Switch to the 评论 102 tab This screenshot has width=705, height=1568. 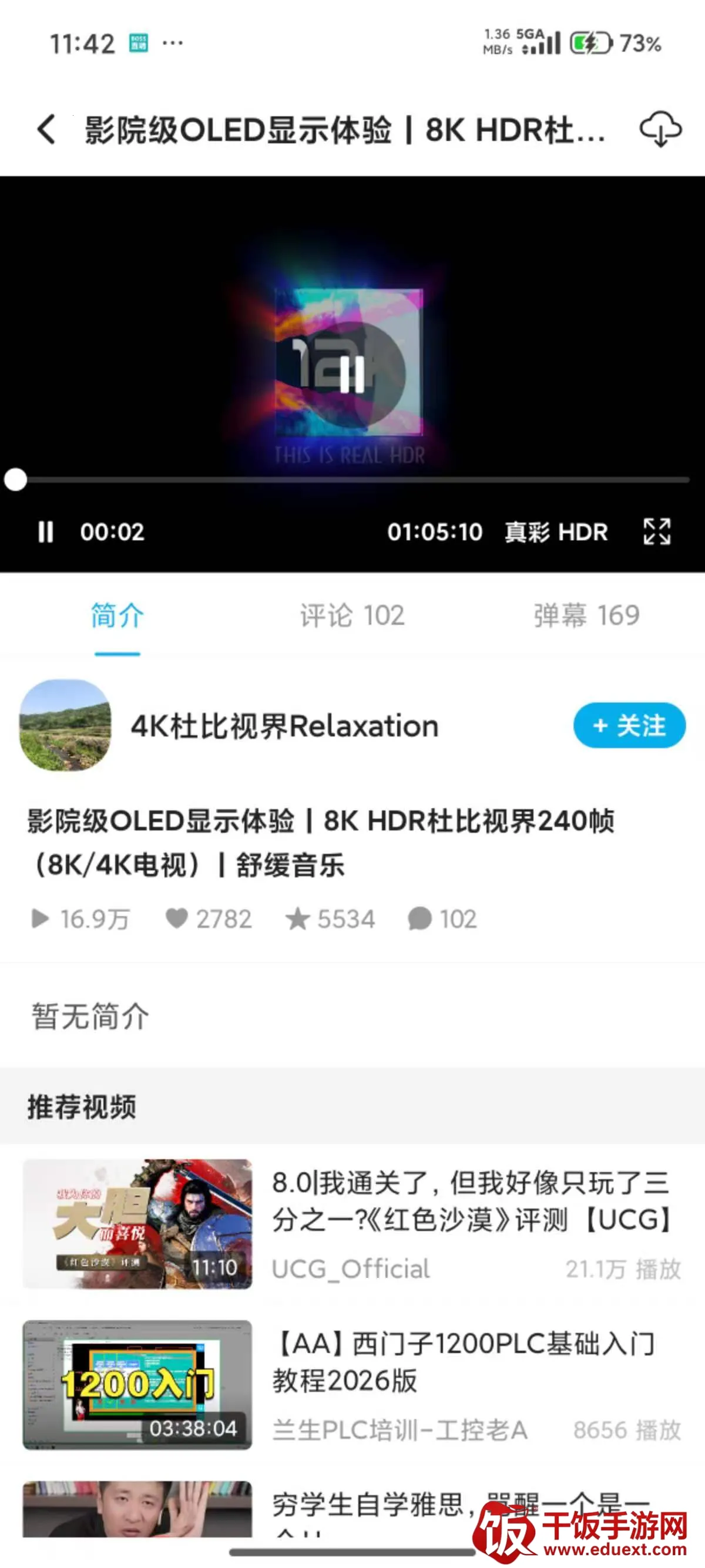352,615
